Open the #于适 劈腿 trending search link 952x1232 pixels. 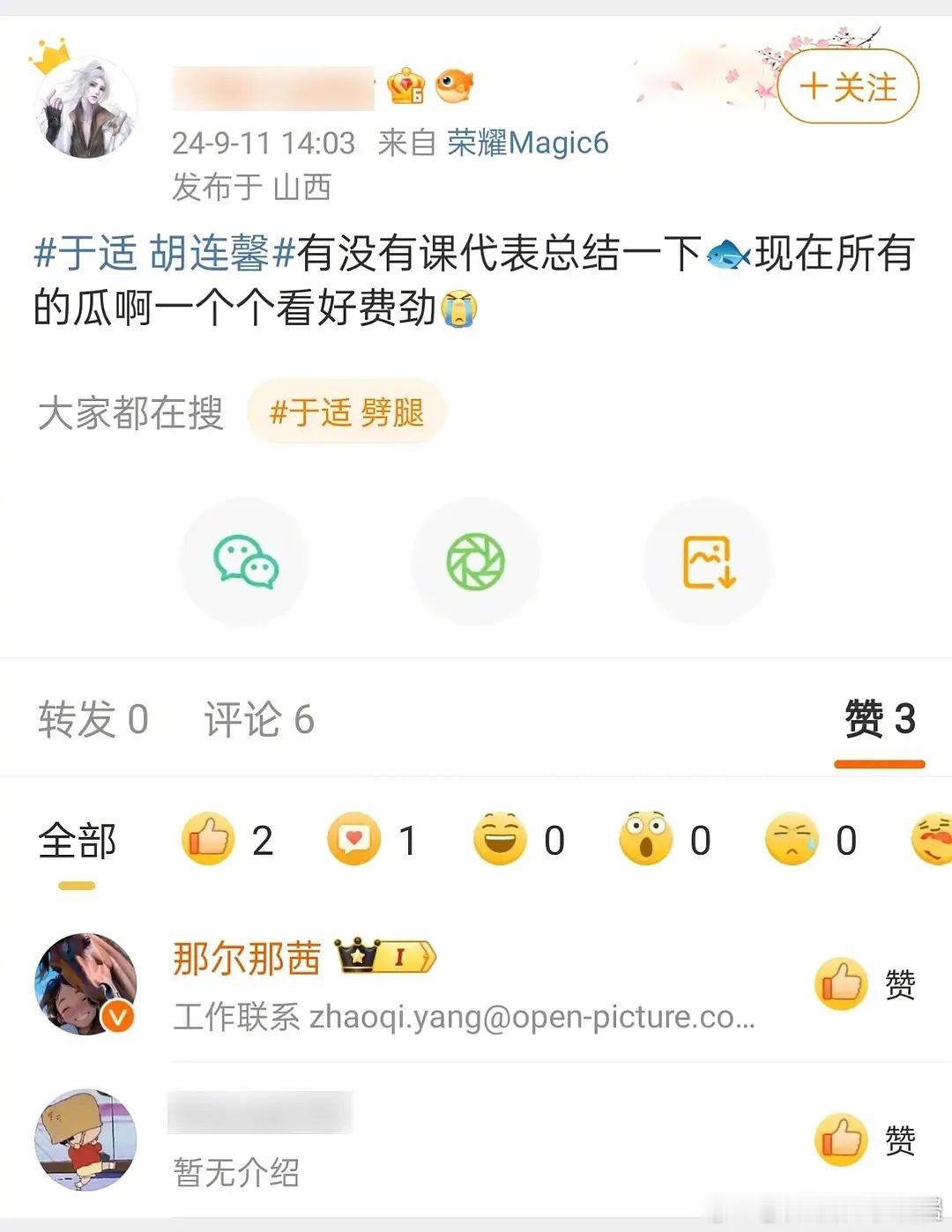346,412
